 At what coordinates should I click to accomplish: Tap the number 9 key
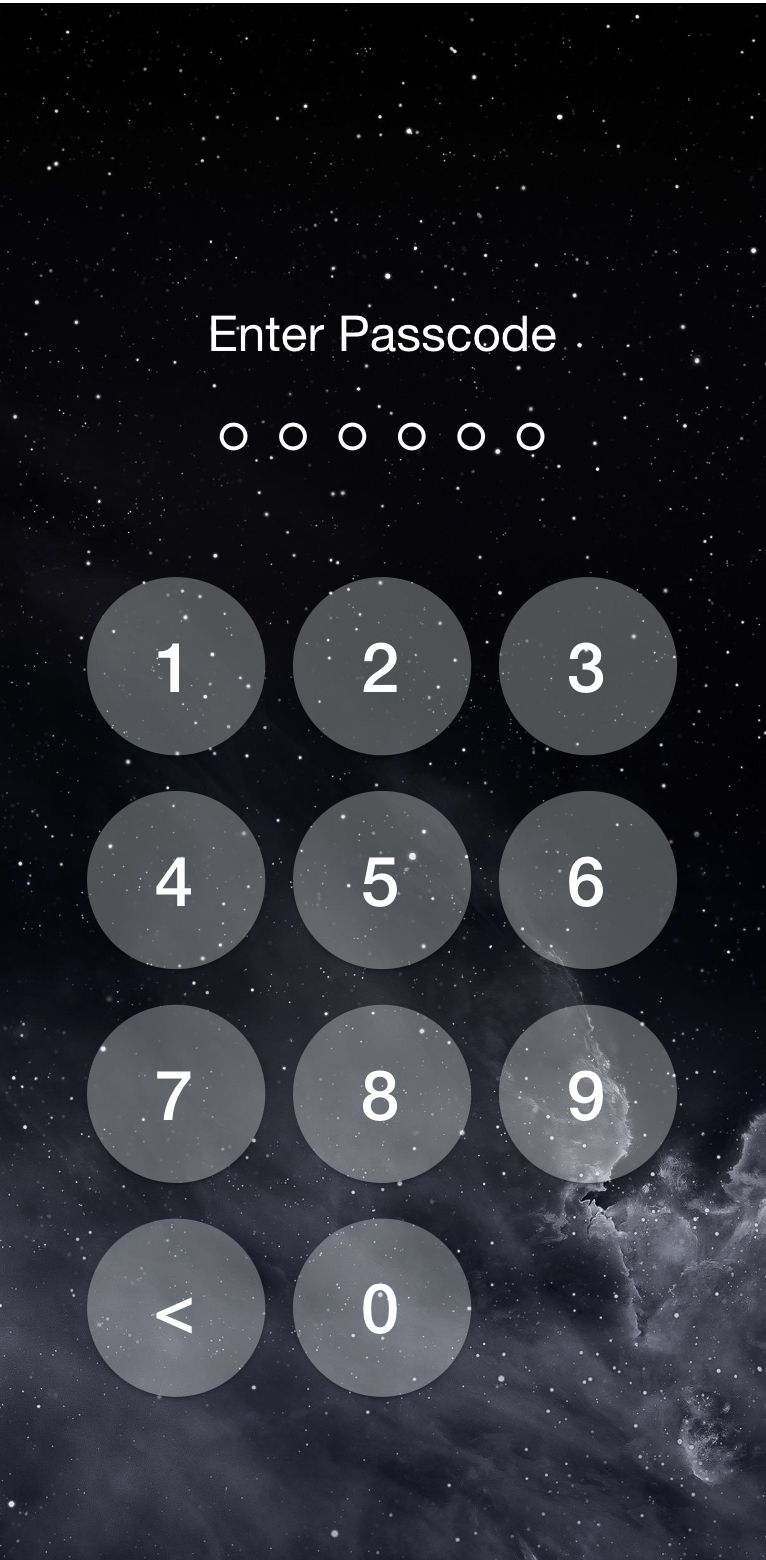[x=587, y=1094]
